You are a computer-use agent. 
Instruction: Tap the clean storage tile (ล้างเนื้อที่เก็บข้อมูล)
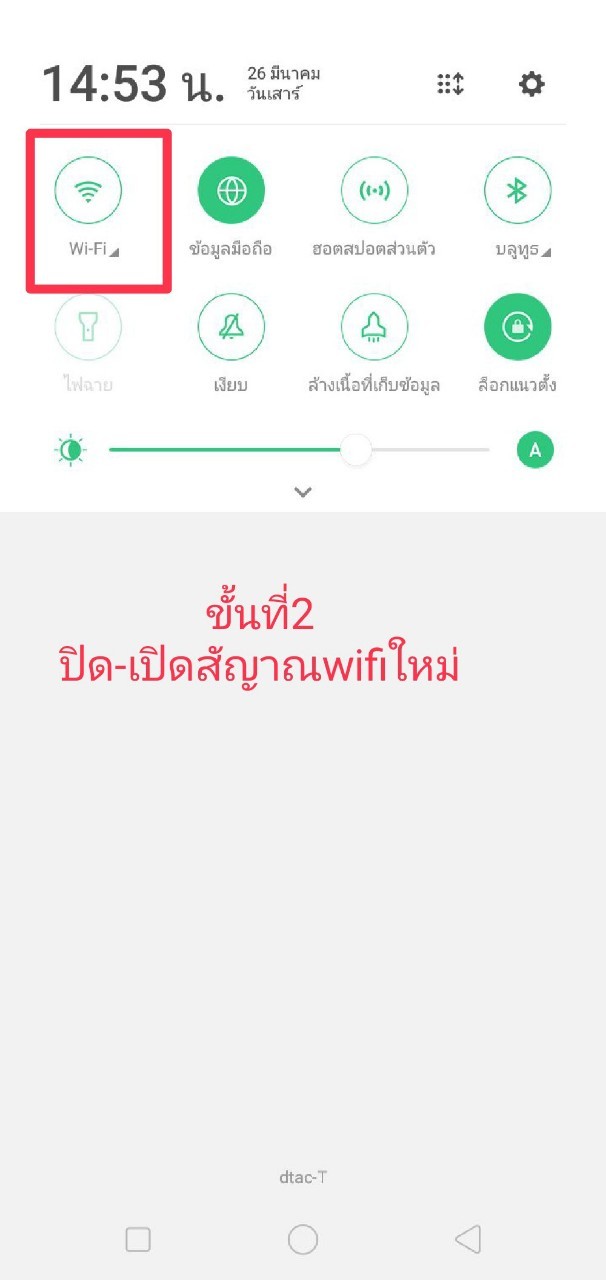(x=374, y=327)
